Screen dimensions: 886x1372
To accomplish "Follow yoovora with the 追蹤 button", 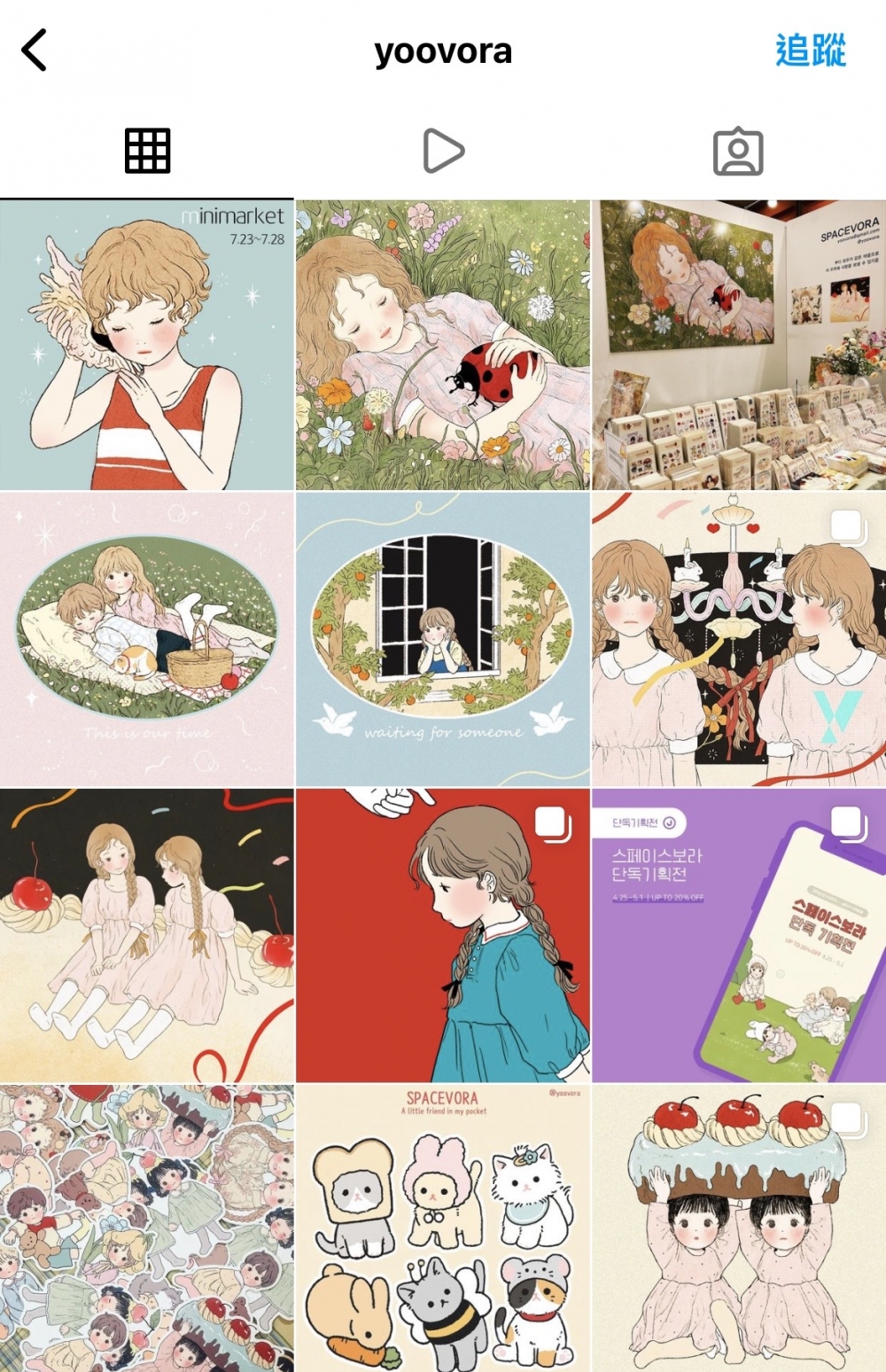I will [x=810, y=51].
